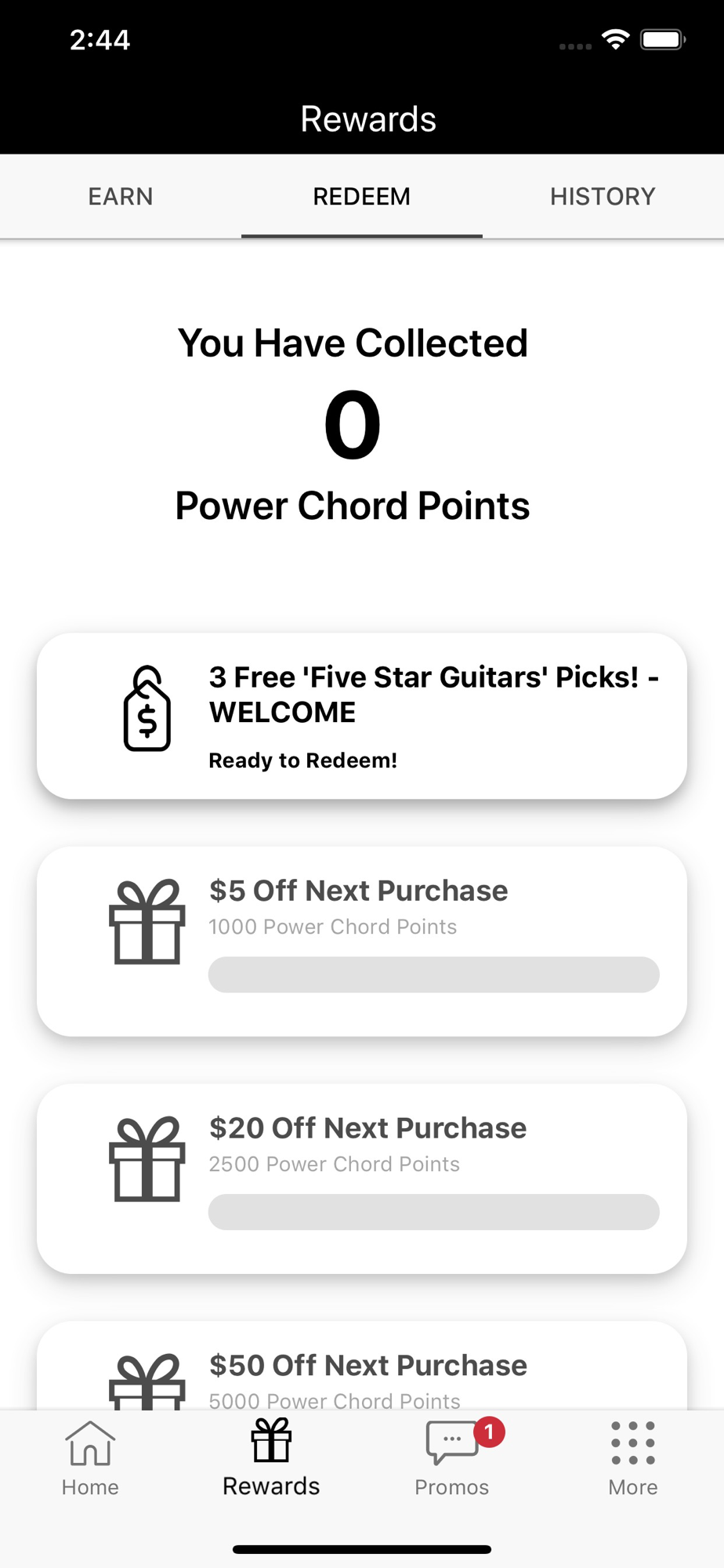Redeem the 3 Free Picks WELCOME reward
This screenshot has width=724, height=1568.
point(362,716)
